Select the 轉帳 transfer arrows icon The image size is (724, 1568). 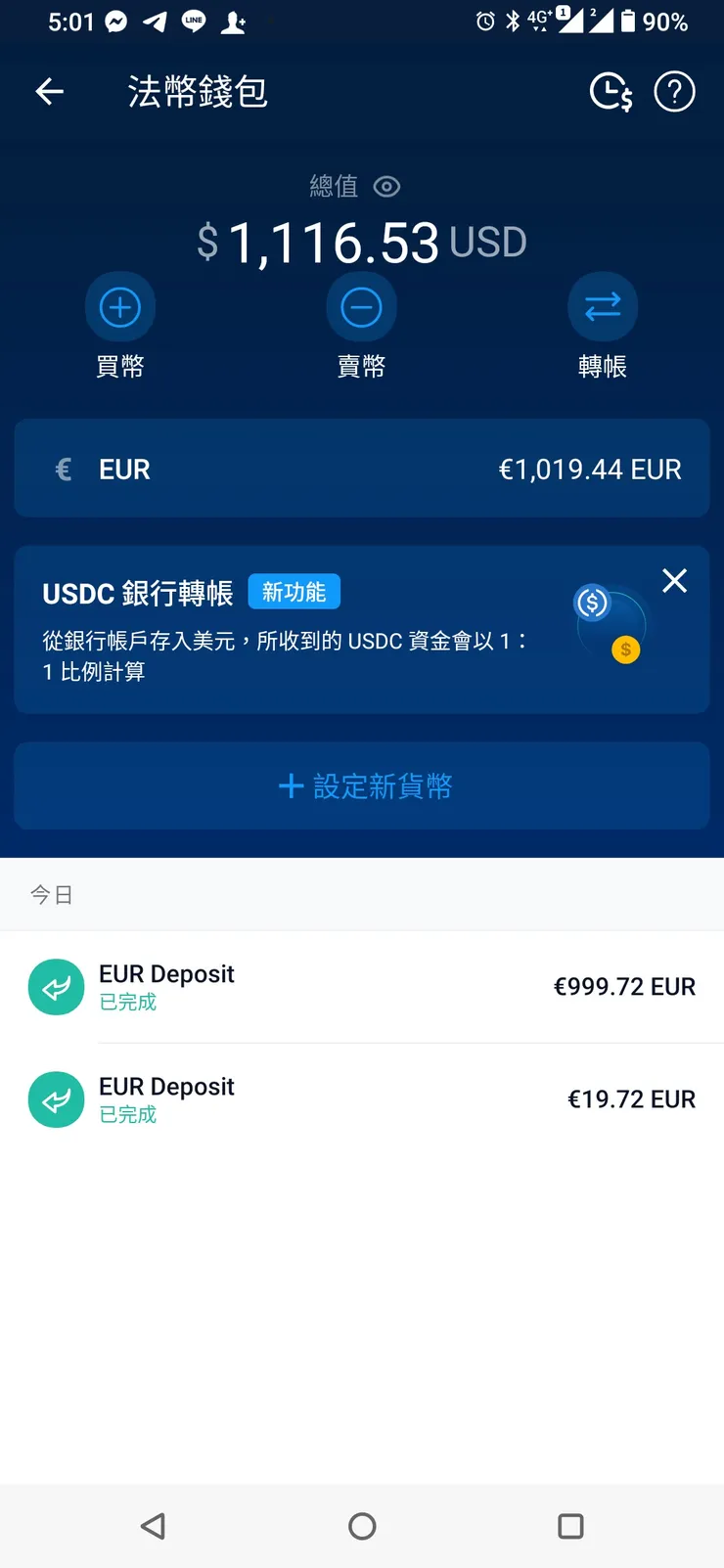[603, 306]
